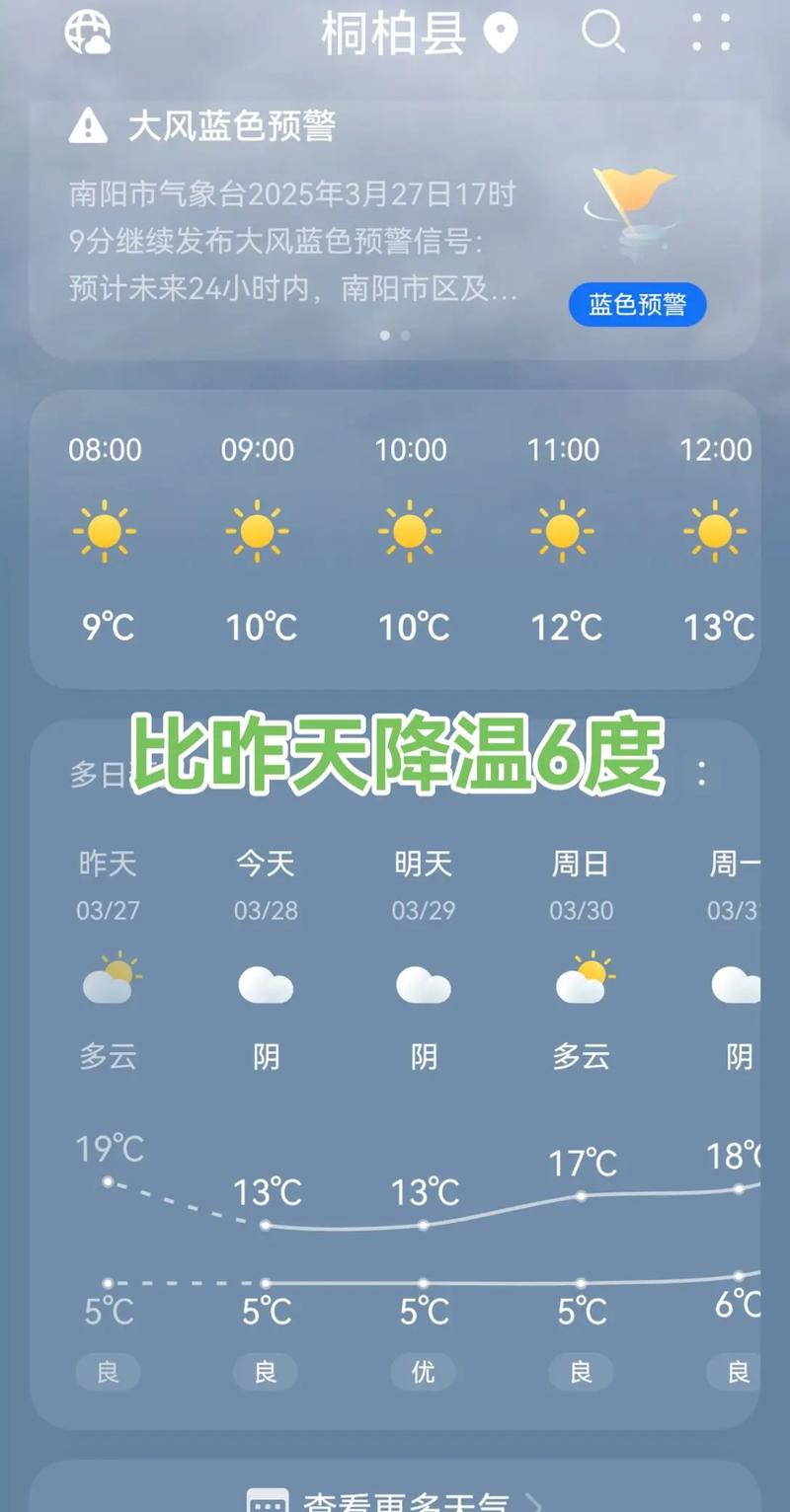Tap the cloudy weather icon below 昨天

tap(108, 982)
